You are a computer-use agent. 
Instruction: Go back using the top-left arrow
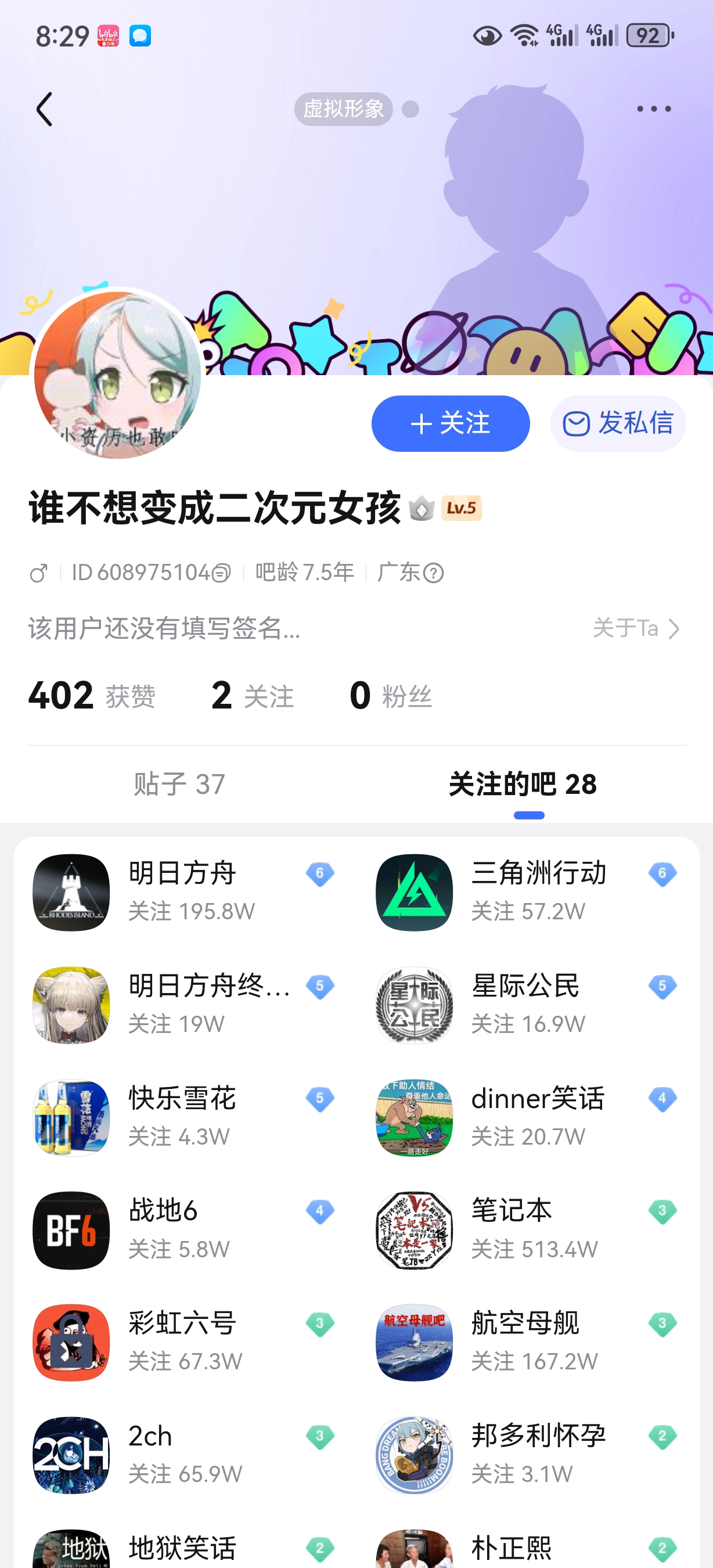[x=44, y=110]
